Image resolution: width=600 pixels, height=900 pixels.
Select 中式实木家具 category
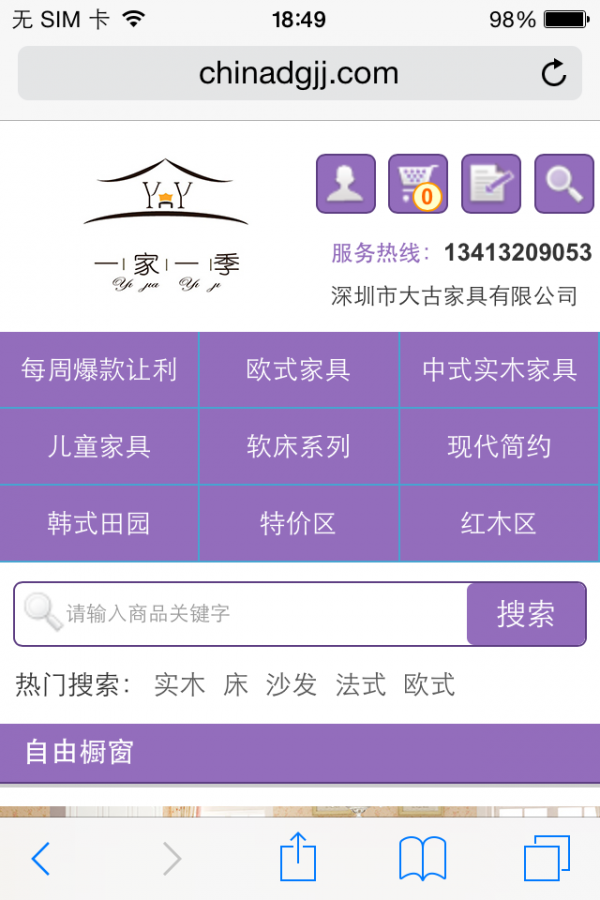(499, 370)
